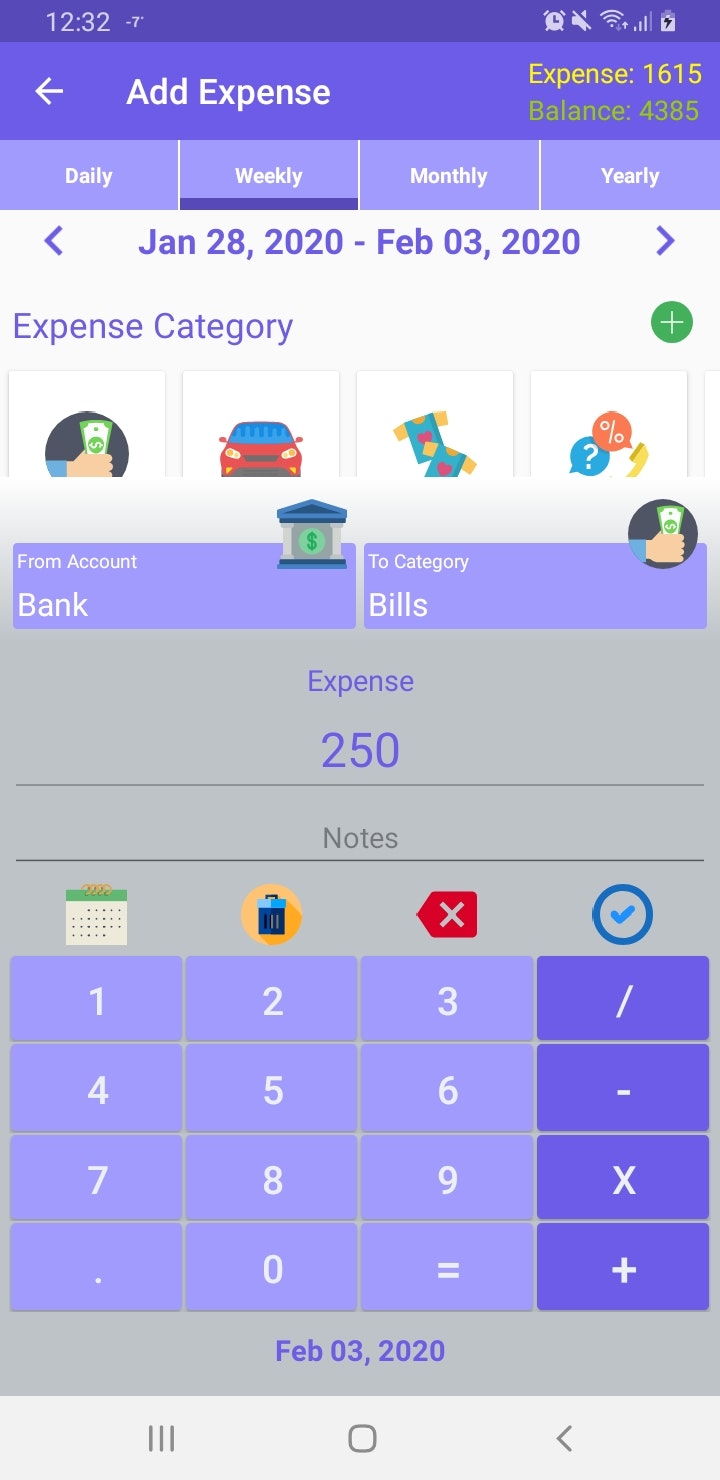Open the From Account Bank selector
Image resolution: width=720 pixels, height=1480 pixels.
click(x=183, y=585)
